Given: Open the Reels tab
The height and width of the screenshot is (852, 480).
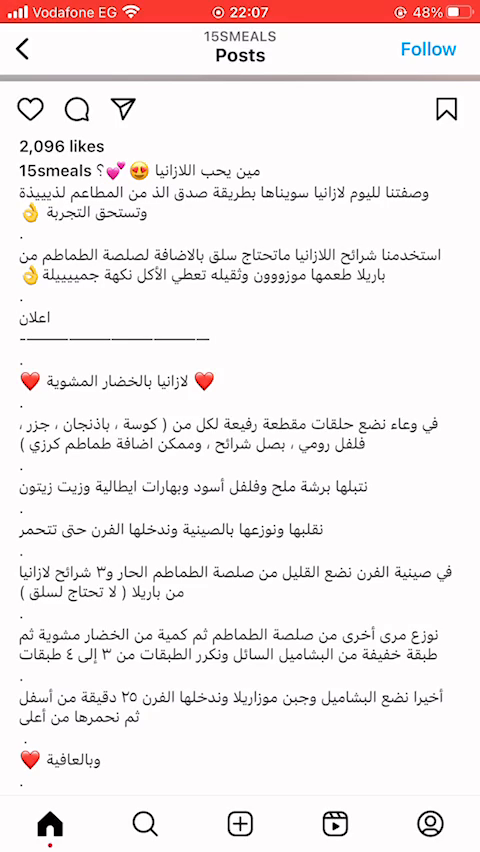Looking at the screenshot, I should click(x=335, y=824).
